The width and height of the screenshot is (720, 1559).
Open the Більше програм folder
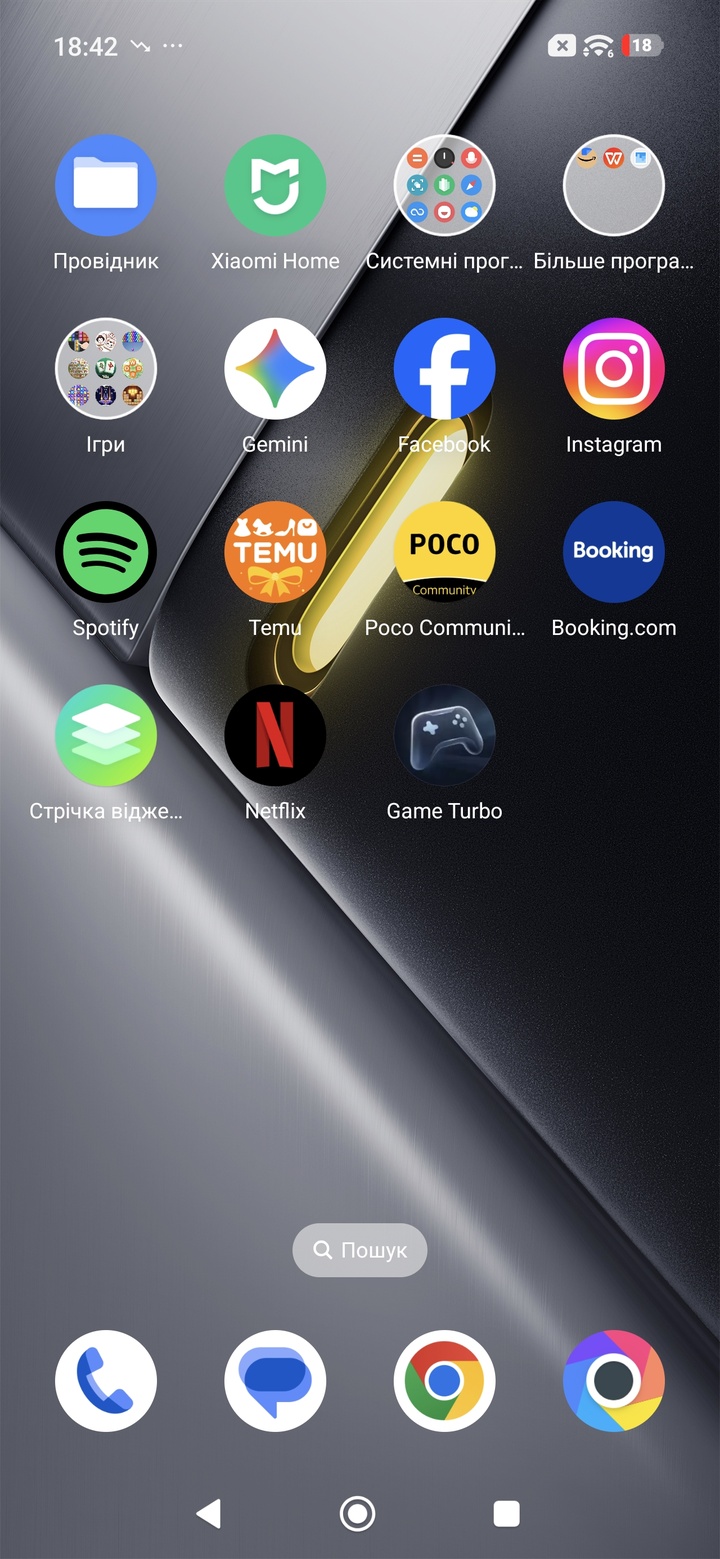[x=613, y=186]
